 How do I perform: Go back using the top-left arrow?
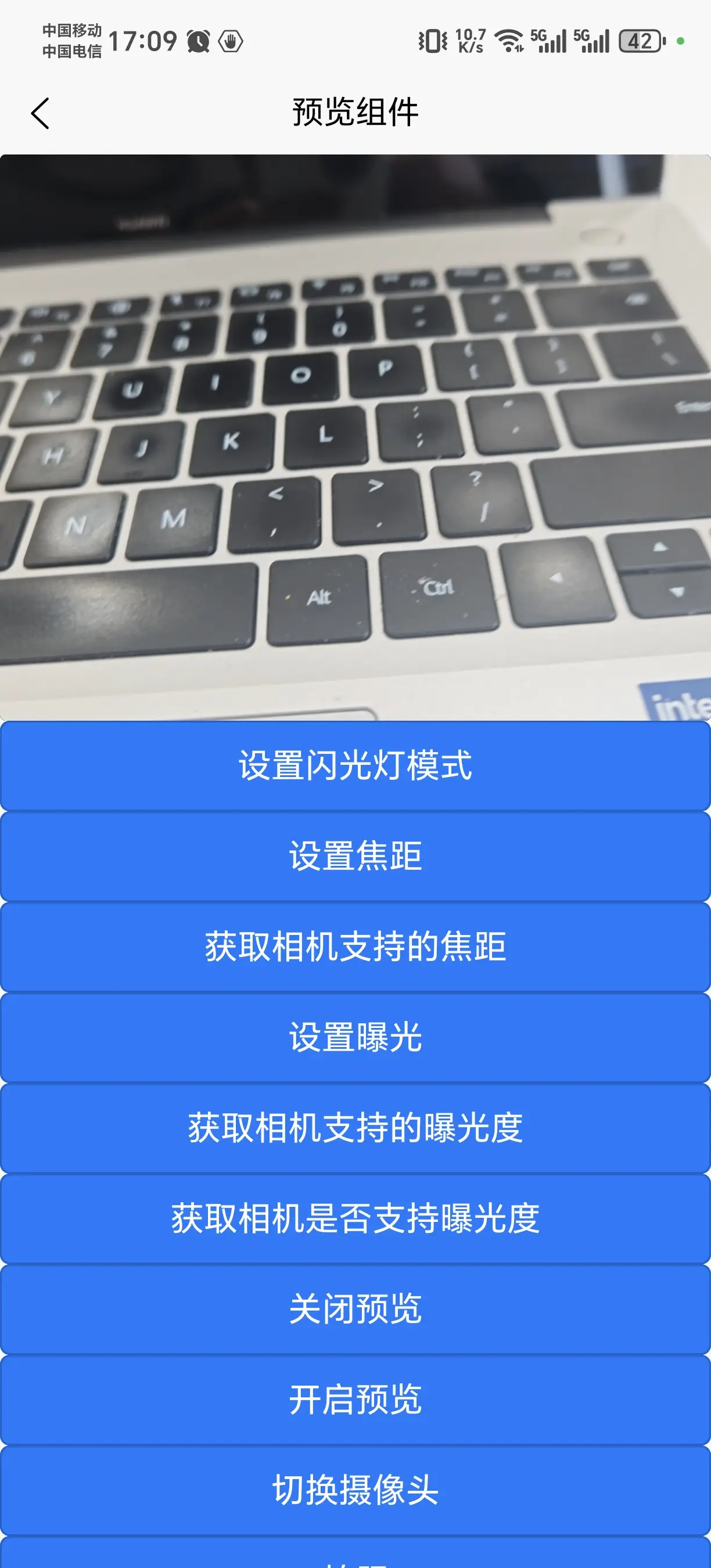click(40, 113)
